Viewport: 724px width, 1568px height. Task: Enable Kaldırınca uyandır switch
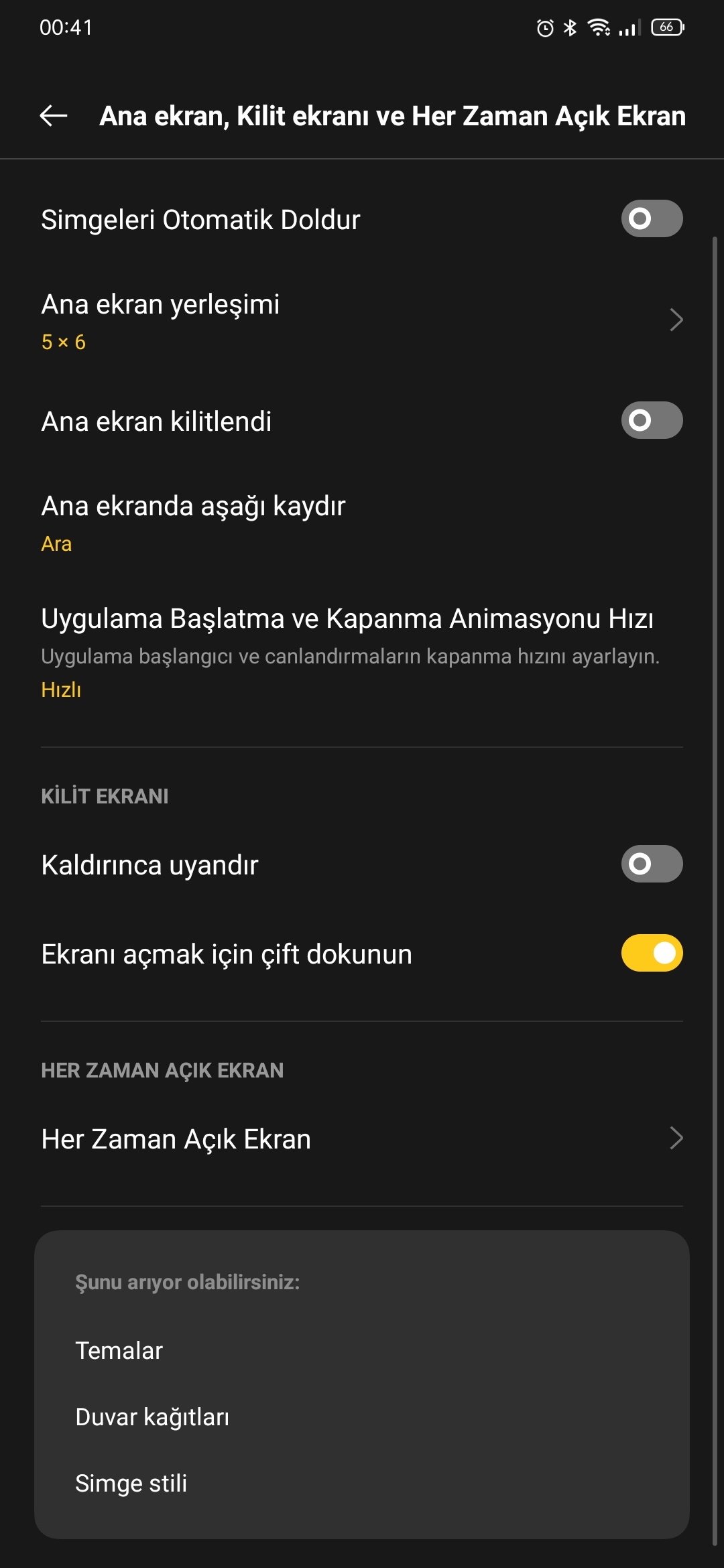pos(651,864)
